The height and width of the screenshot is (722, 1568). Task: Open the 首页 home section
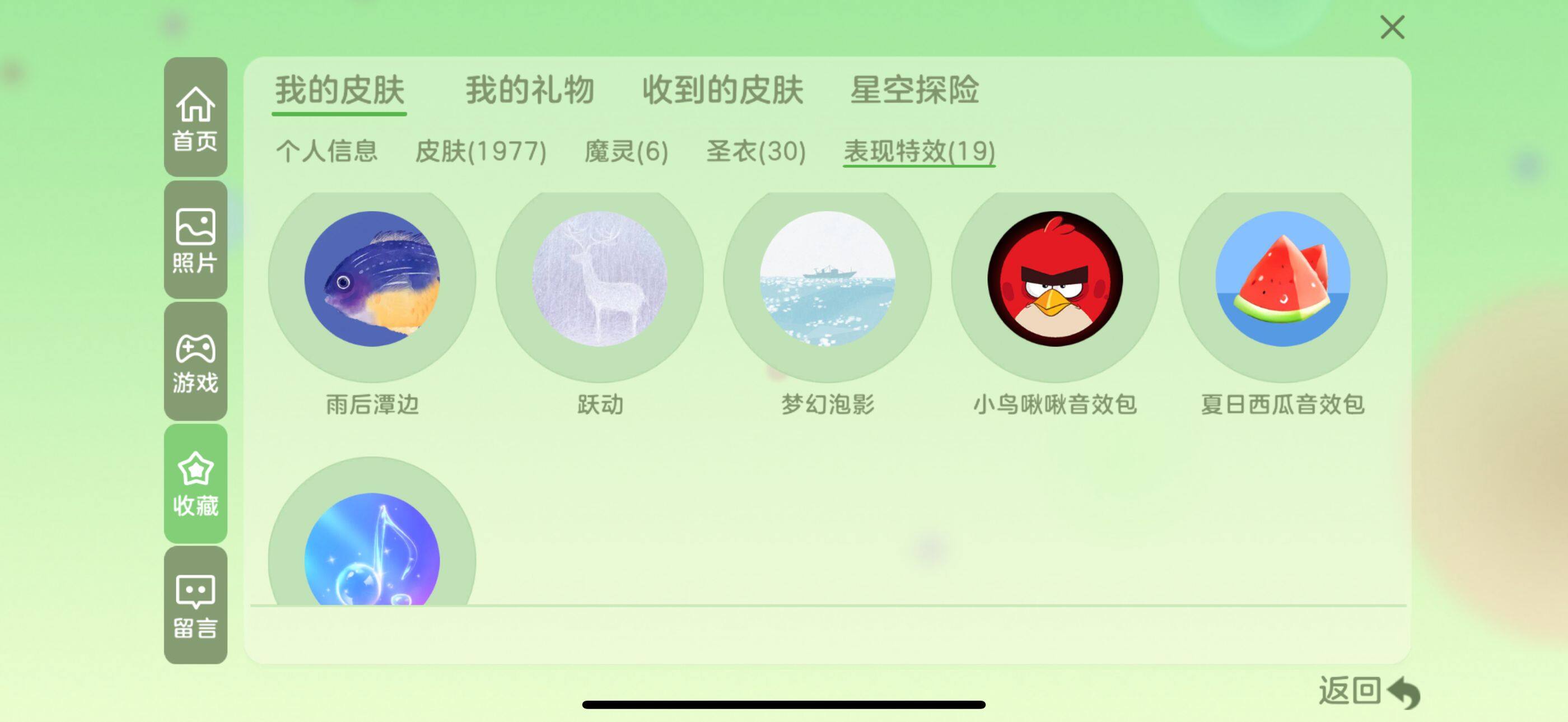pos(195,118)
